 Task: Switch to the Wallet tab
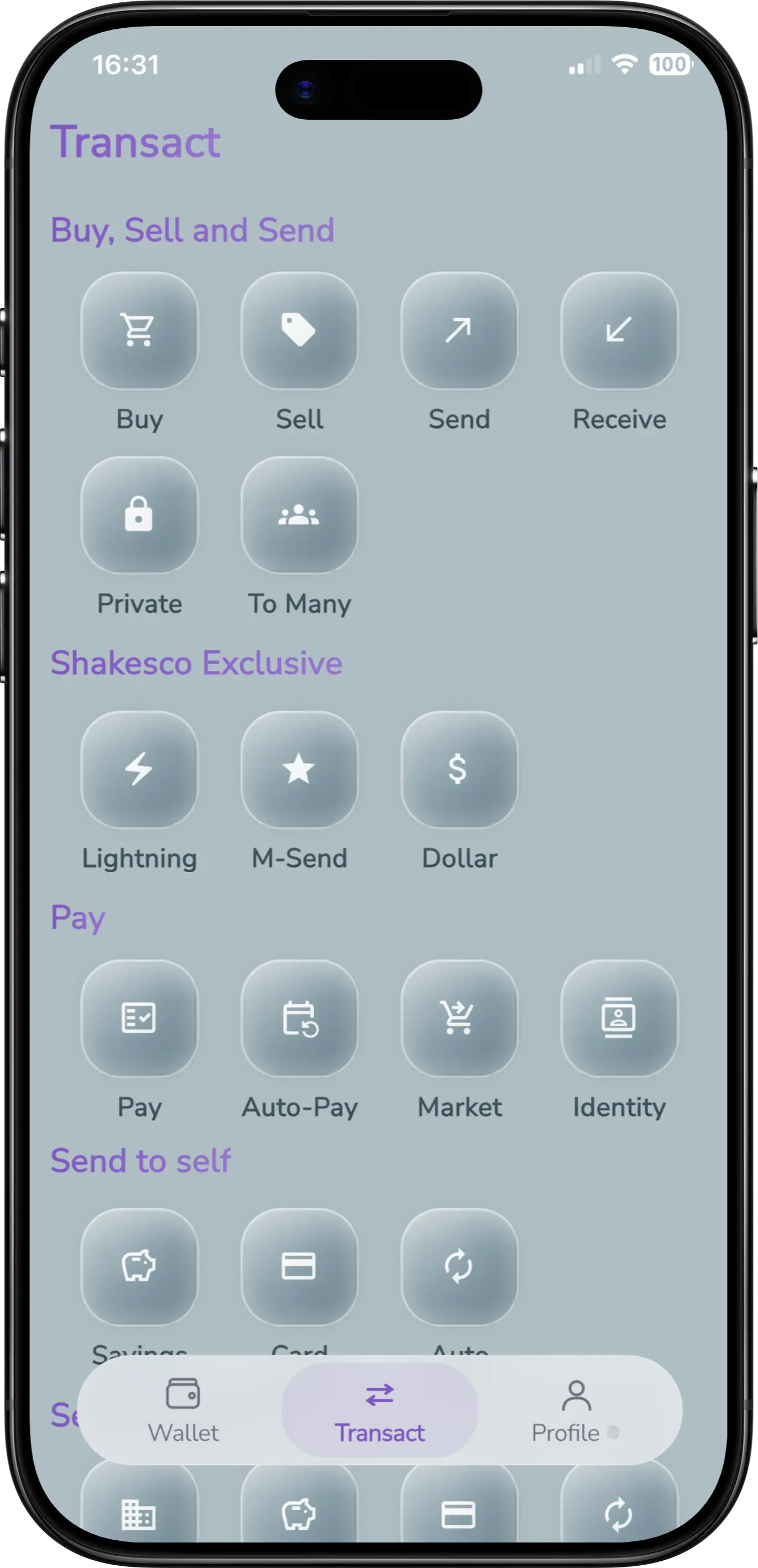(183, 1410)
